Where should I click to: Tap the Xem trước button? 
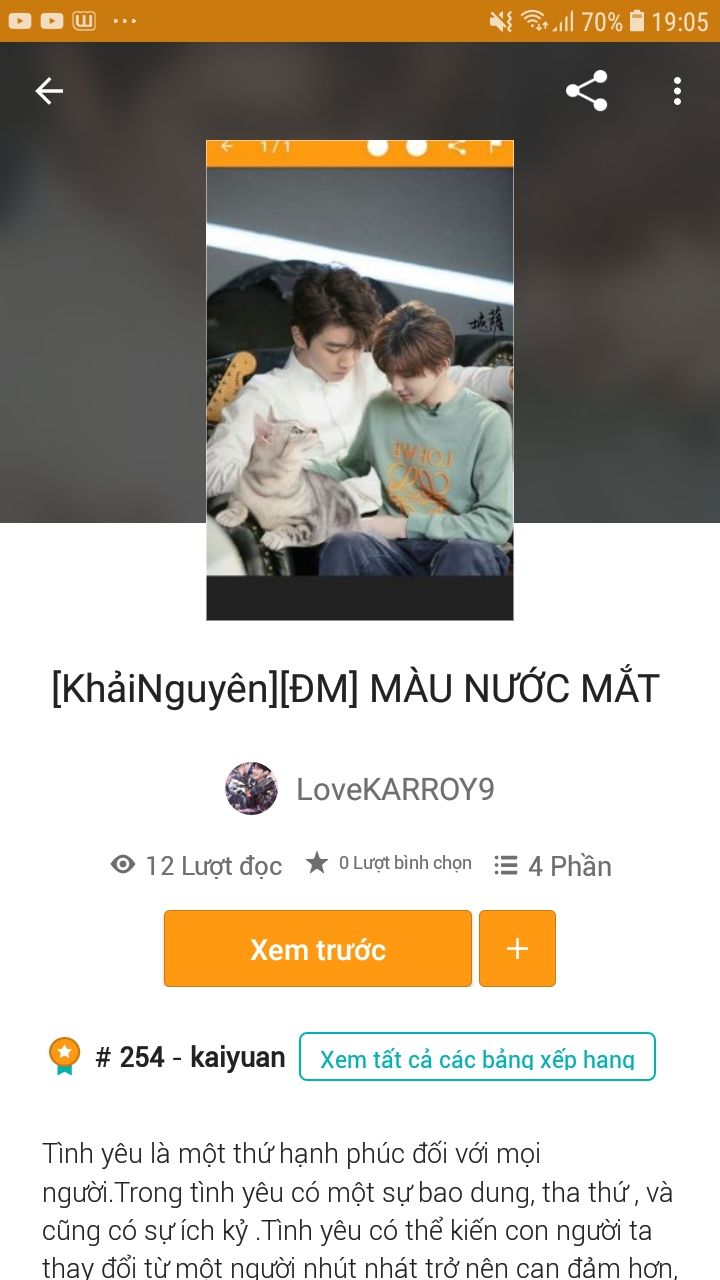pyautogui.click(x=317, y=949)
